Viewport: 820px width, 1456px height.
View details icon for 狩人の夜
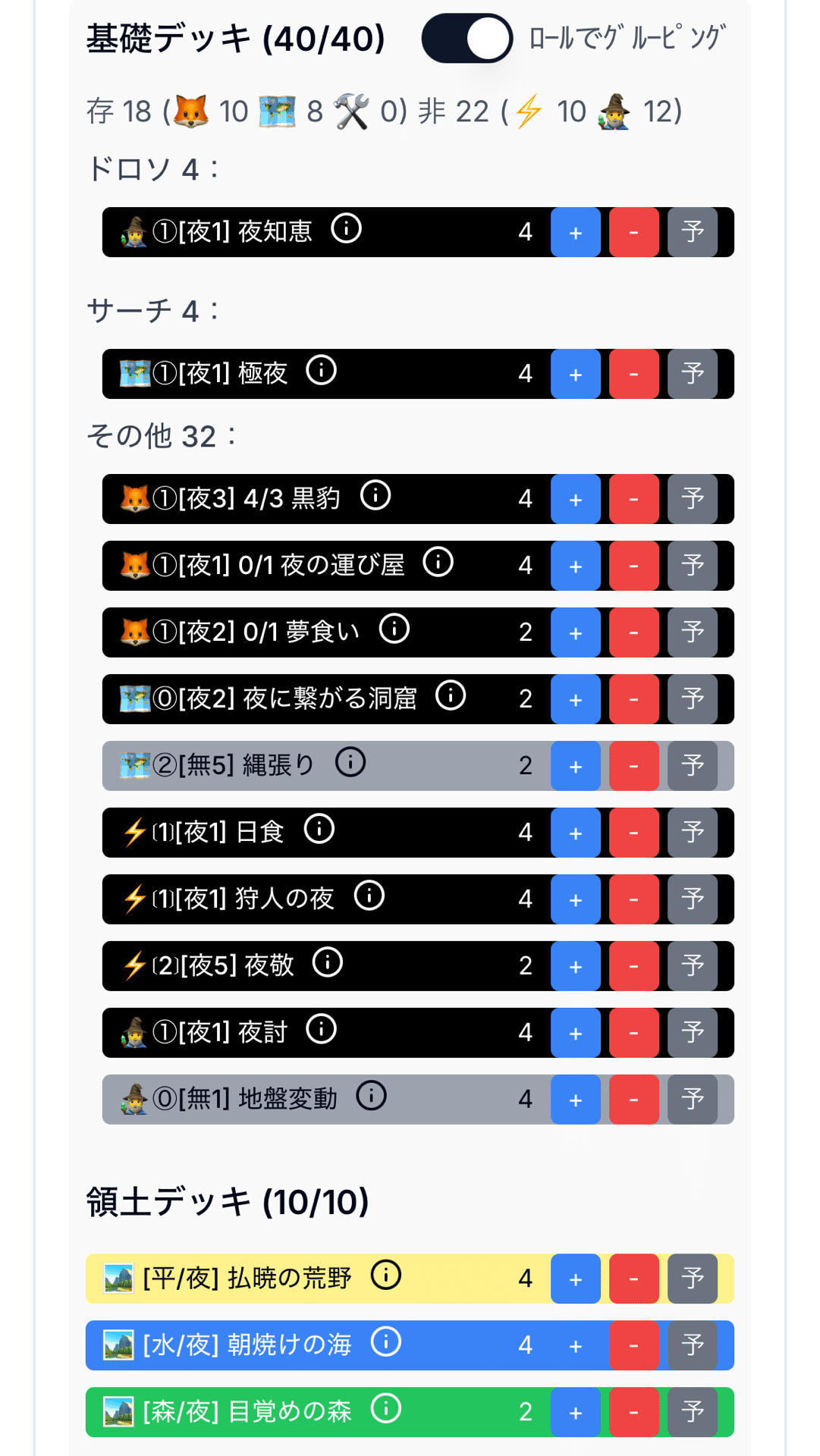pyautogui.click(x=369, y=896)
